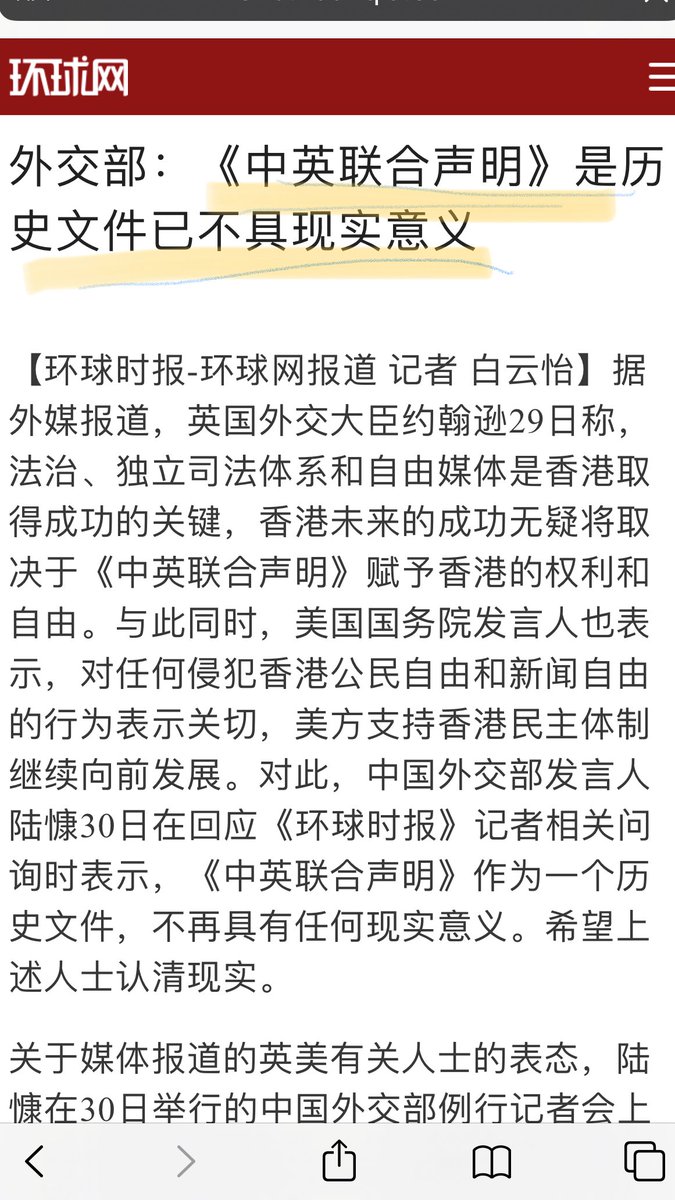Open the hamburger menu on 环球网
Screen dimensions: 675x1200
pyautogui.click(x=660, y=78)
